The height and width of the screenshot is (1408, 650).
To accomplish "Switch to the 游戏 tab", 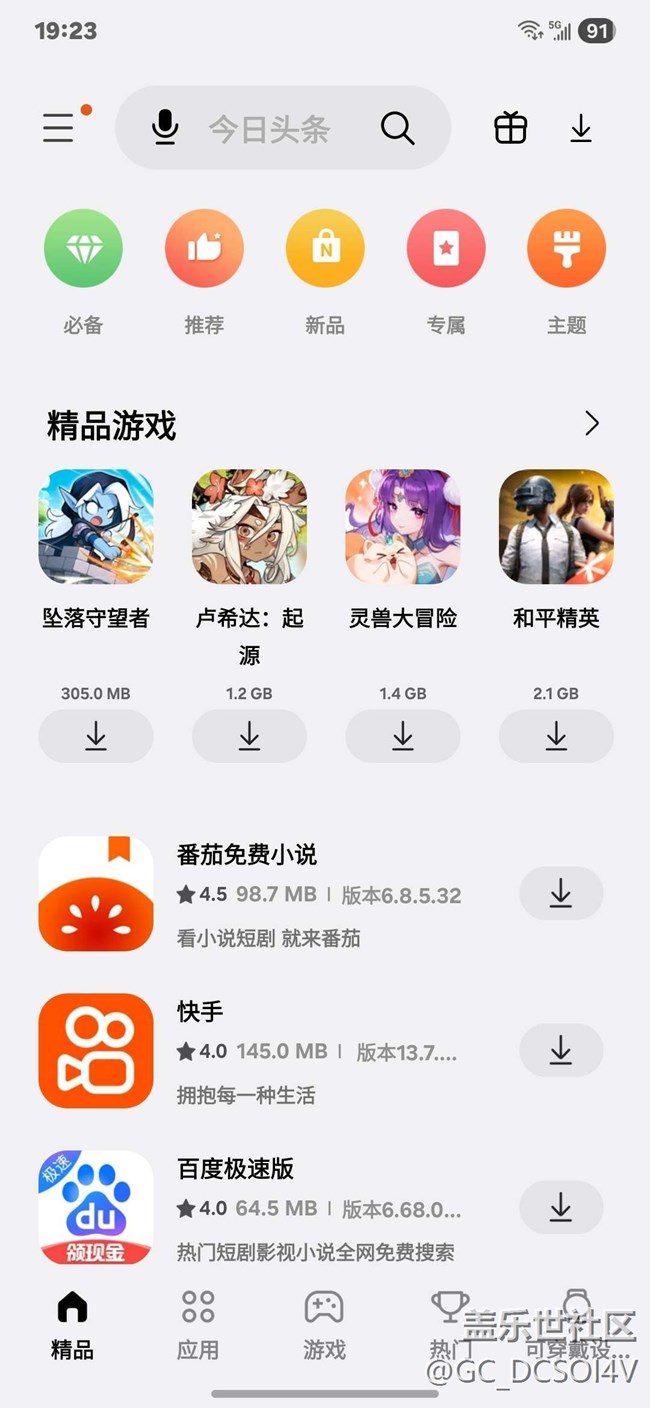I will 324,1325.
